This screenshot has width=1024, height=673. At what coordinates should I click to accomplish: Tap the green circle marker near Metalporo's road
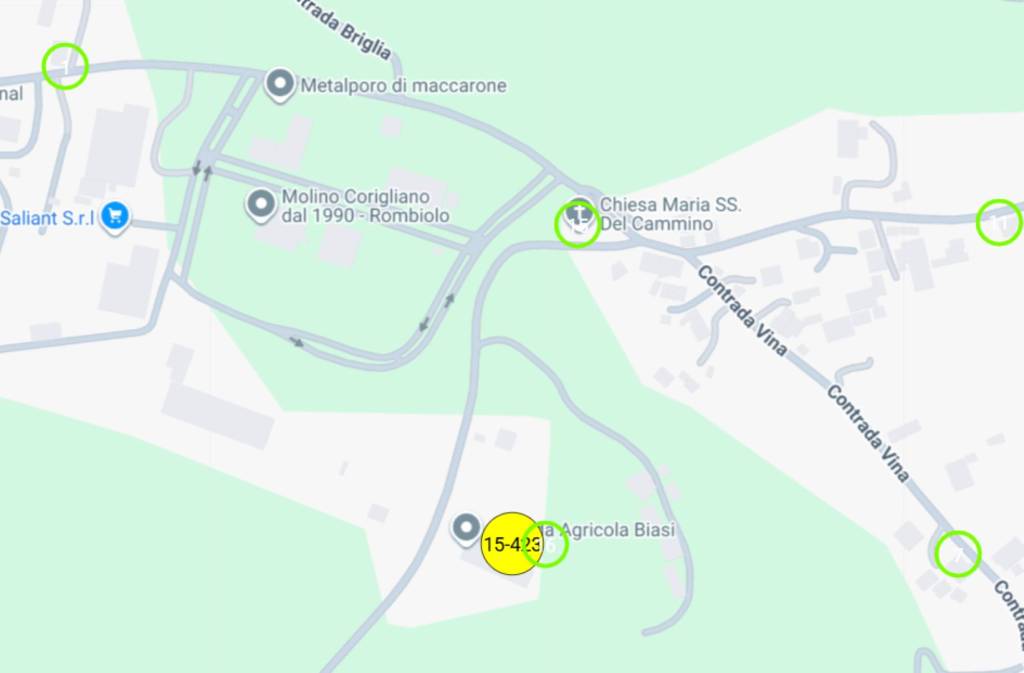click(x=65, y=66)
